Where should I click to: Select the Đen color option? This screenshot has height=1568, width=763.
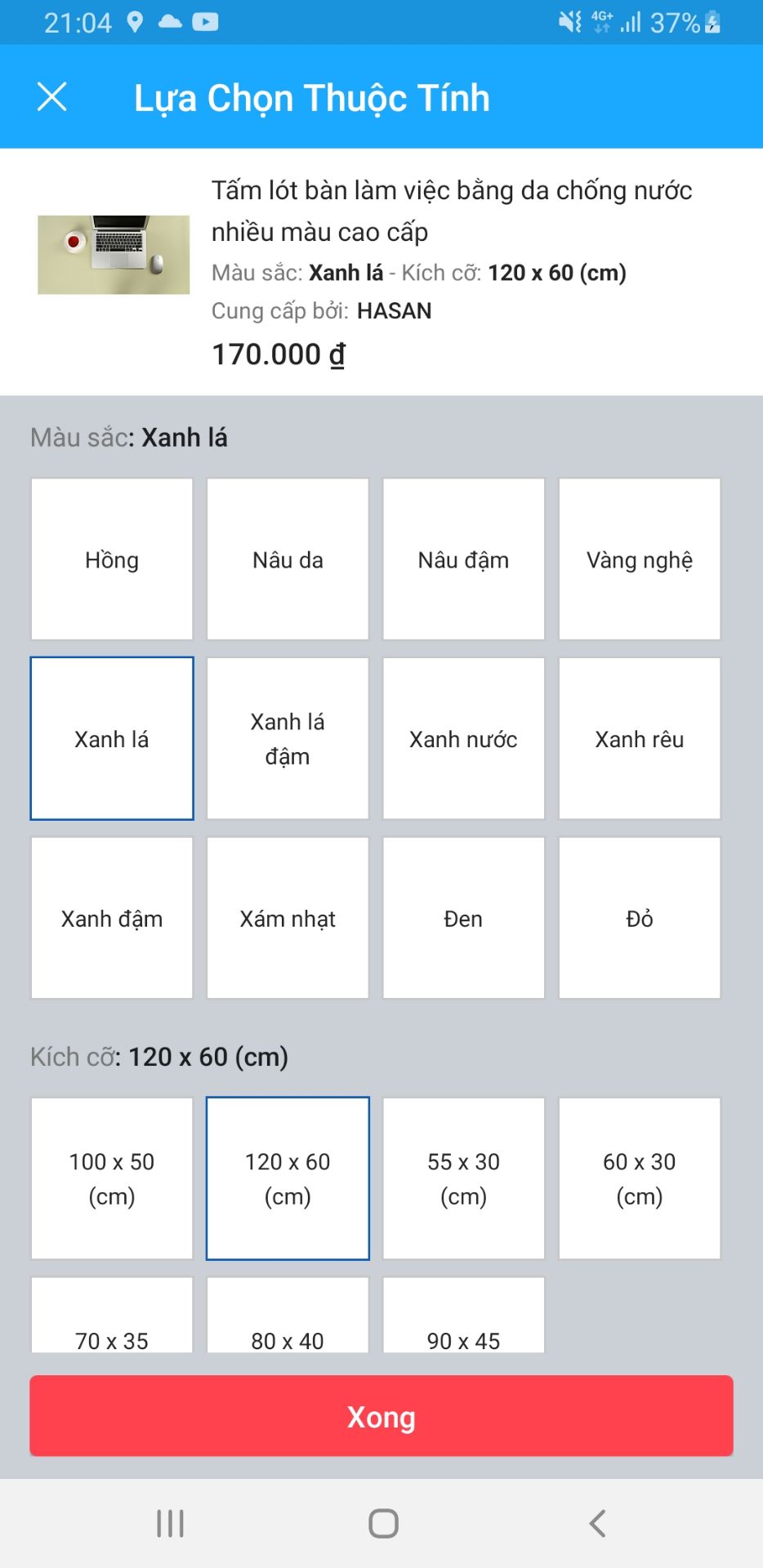(463, 918)
